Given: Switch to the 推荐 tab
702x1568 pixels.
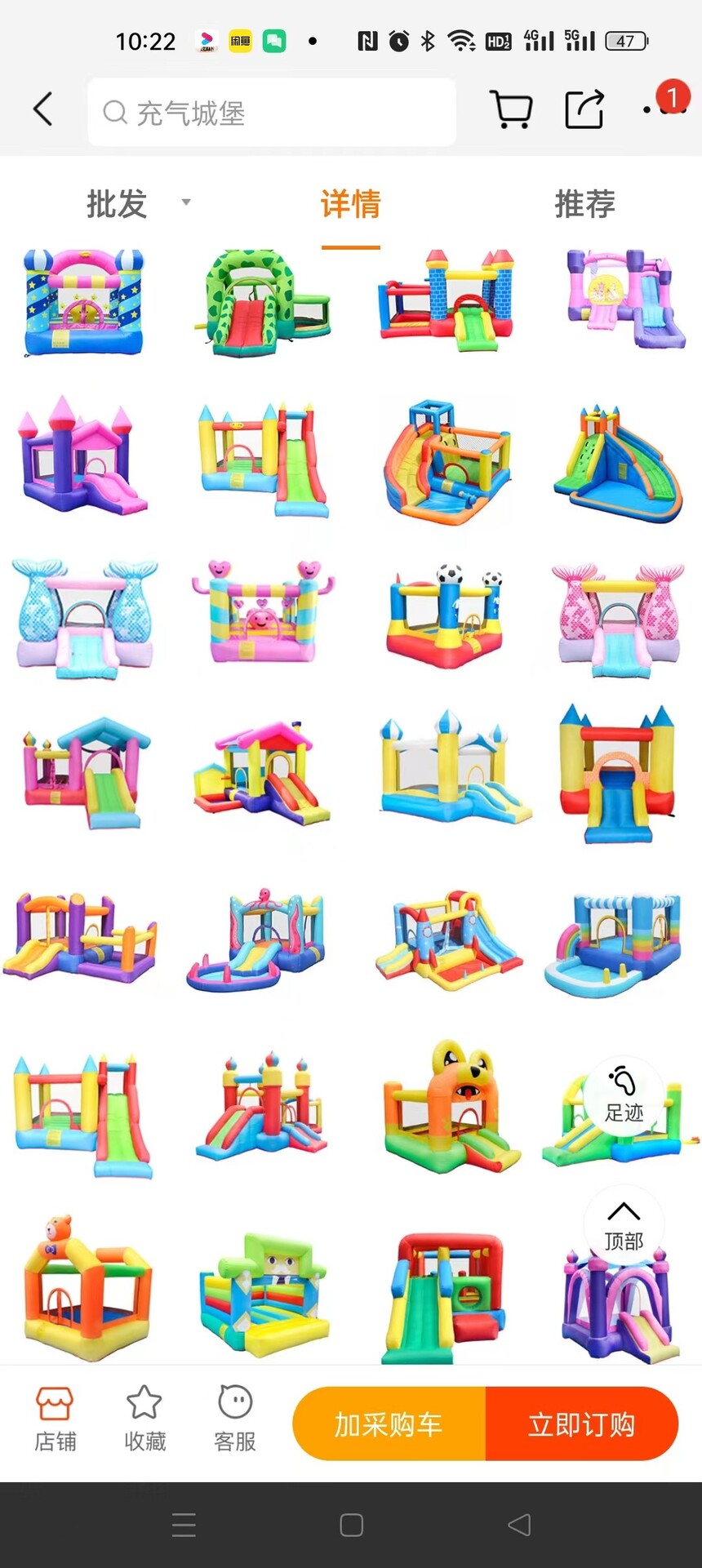Looking at the screenshot, I should (584, 203).
